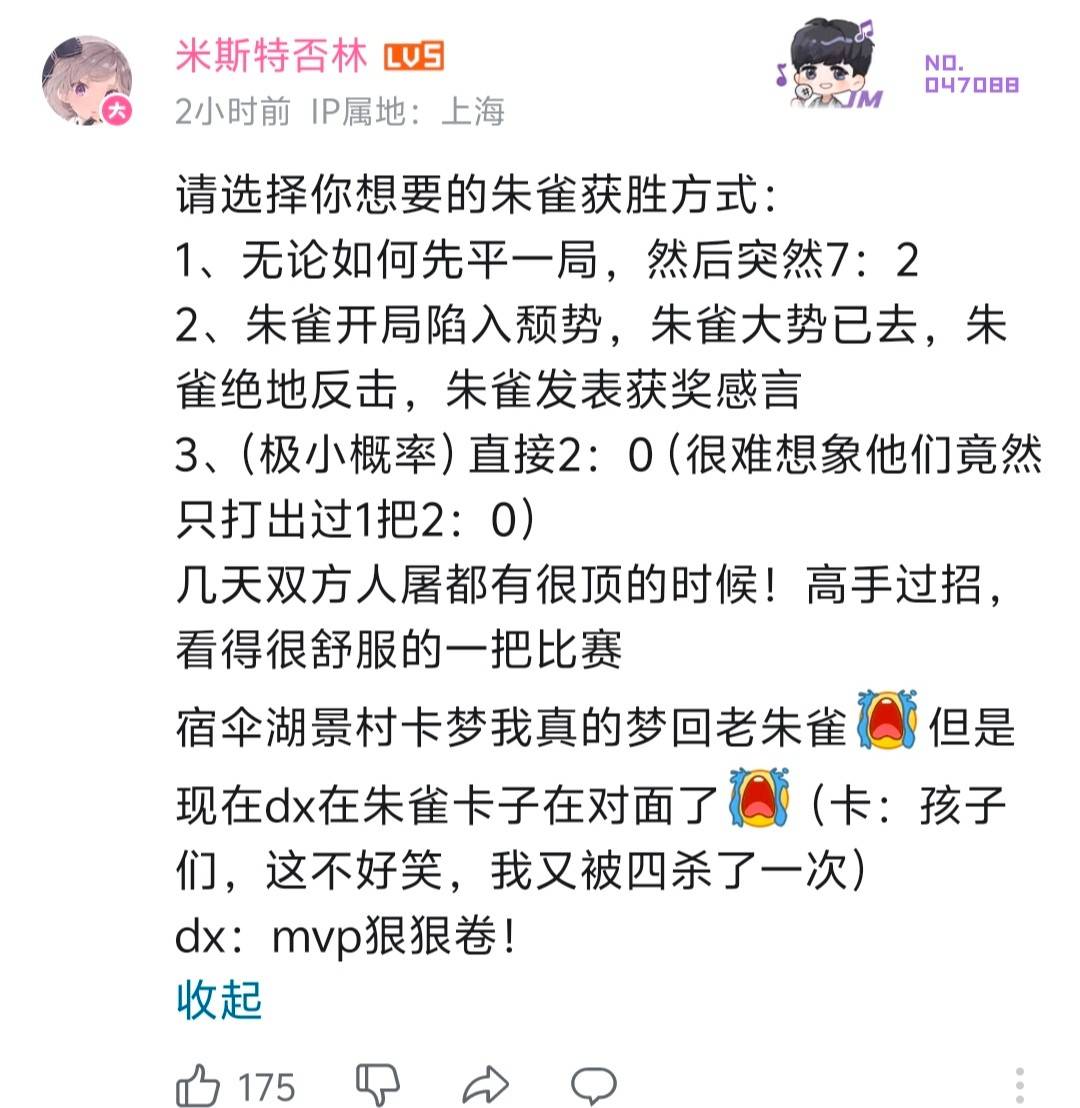Screen dimensions: 1080x1108
Task: Open 米斯特否林's profile avatar
Action: coord(87,82)
